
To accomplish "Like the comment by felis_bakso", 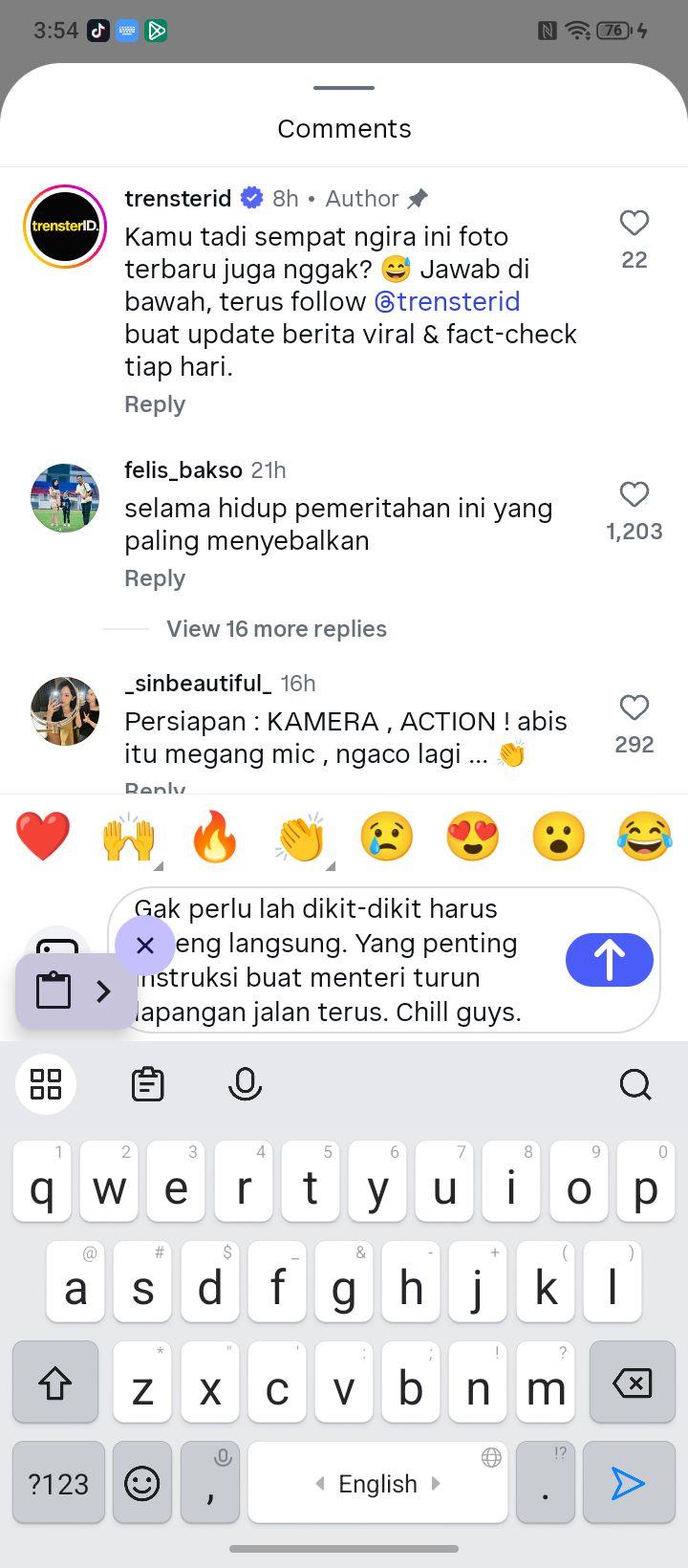I will pos(634,494).
